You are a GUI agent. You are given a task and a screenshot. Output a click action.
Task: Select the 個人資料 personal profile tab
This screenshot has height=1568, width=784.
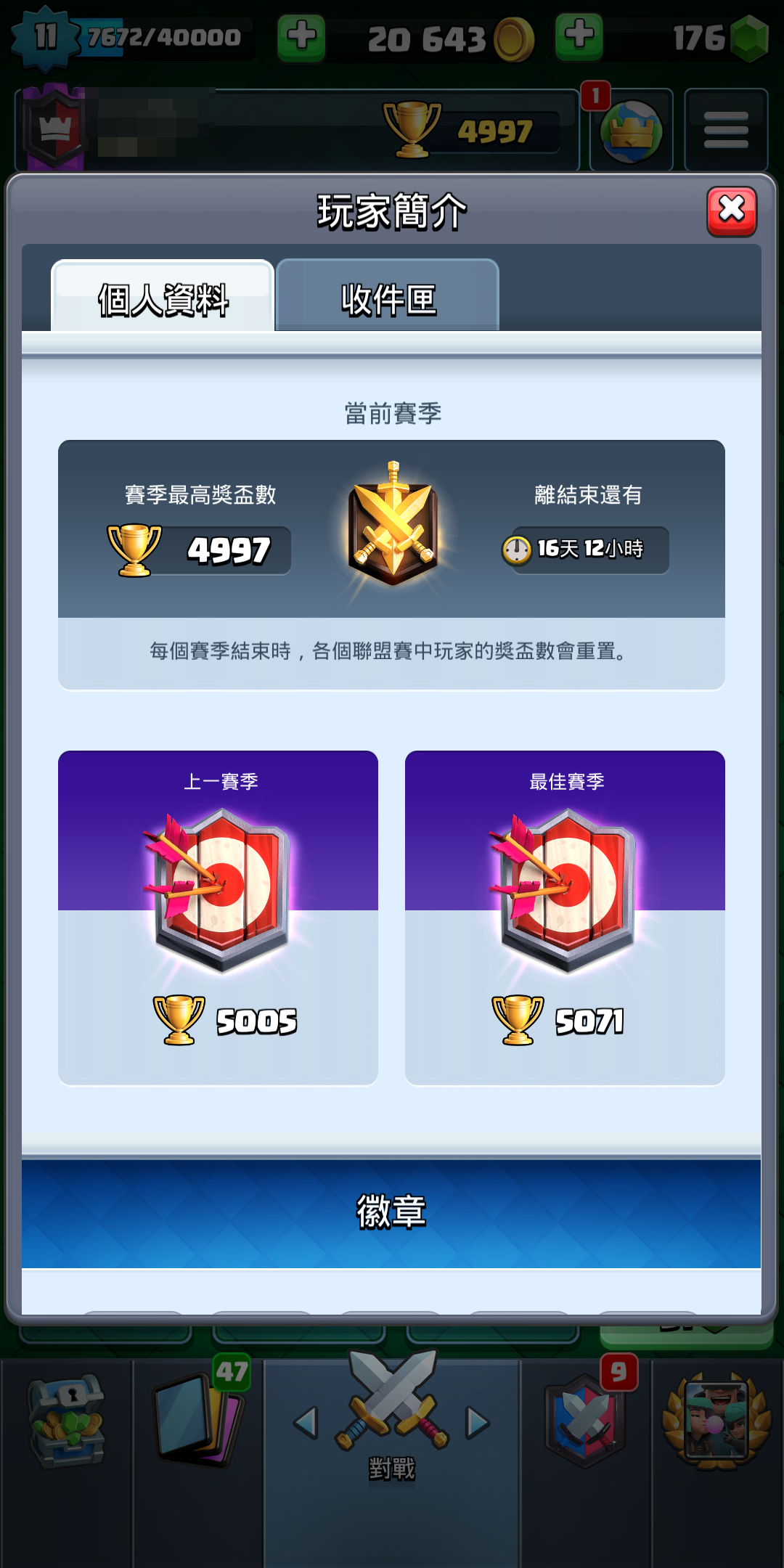pos(163,298)
